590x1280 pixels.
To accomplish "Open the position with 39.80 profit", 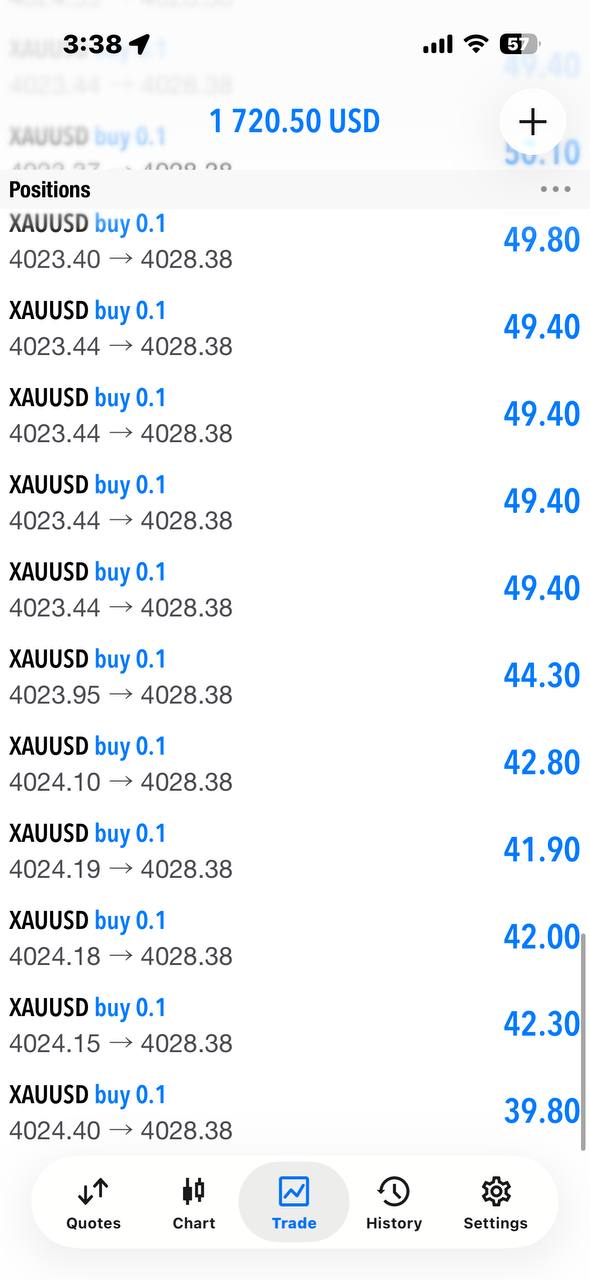I will tap(295, 1112).
